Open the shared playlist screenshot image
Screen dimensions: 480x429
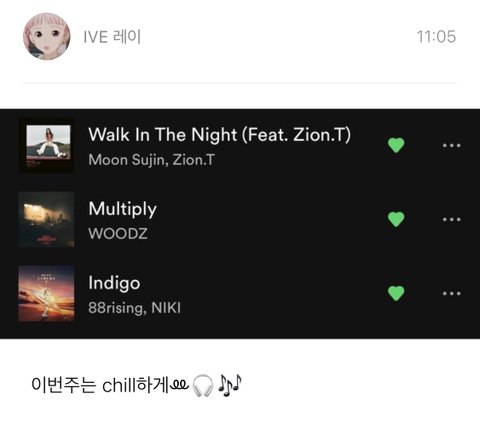240,224
